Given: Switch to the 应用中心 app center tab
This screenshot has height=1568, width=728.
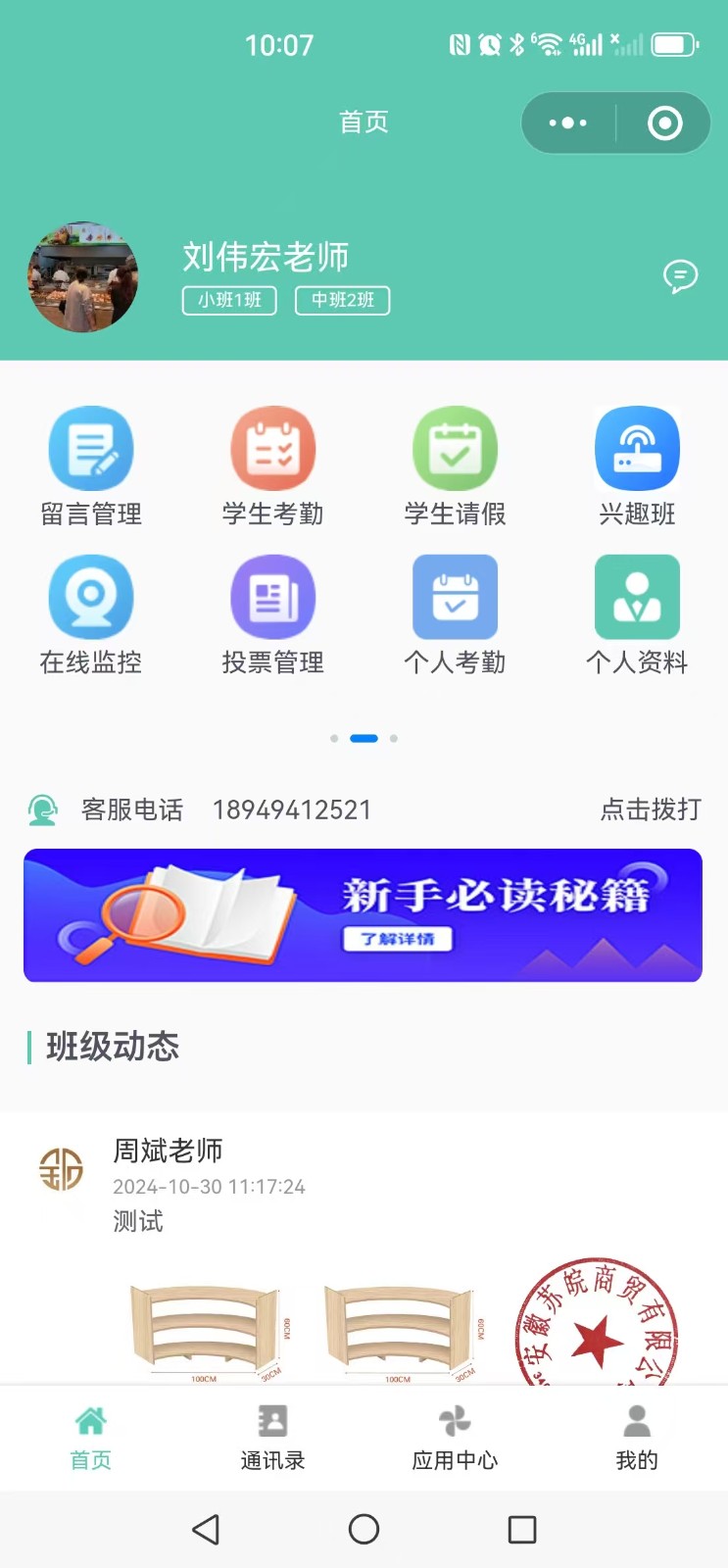Looking at the screenshot, I should coord(455,1438).
